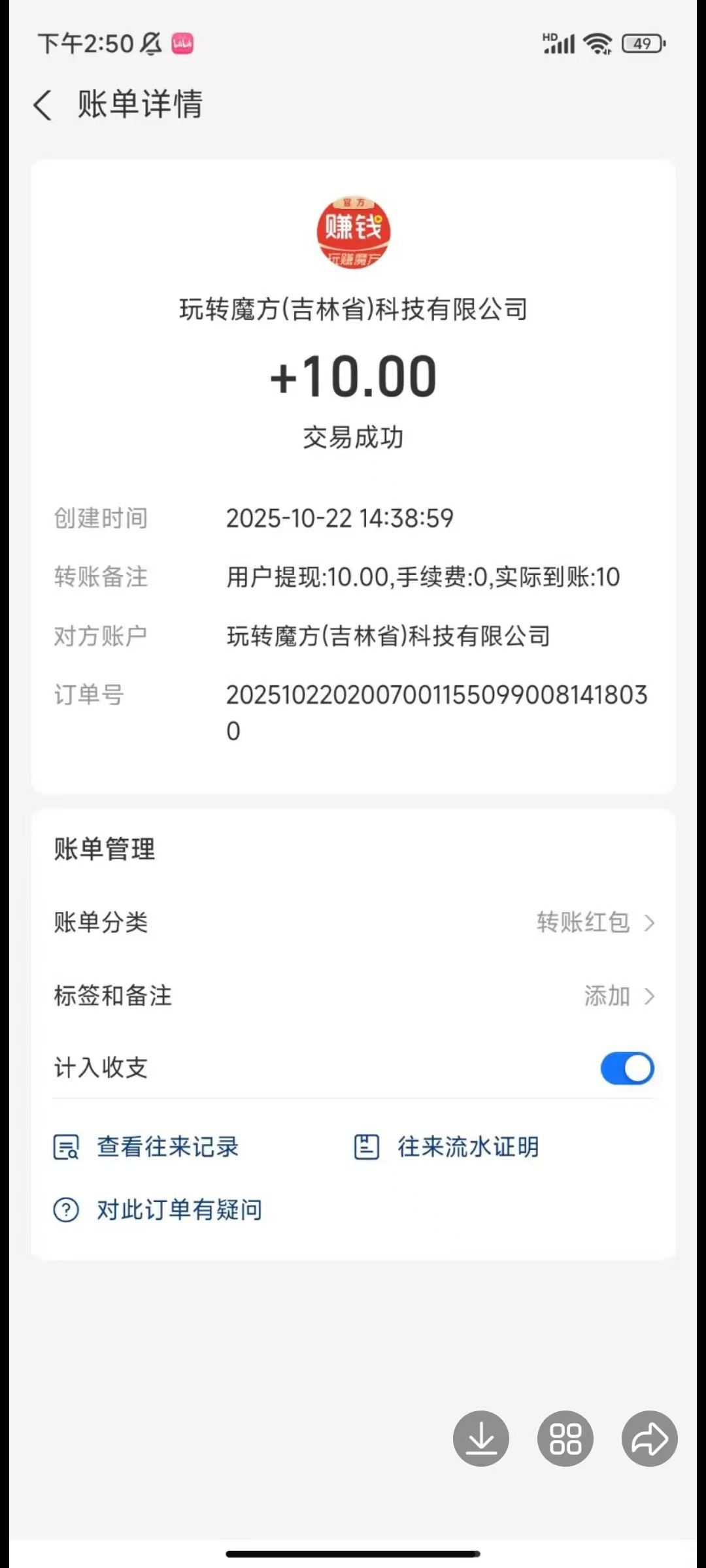Toggle the 计入收支 switch off
Viewport: 706px width, 1568px height.
click(x=627, y=1068)
